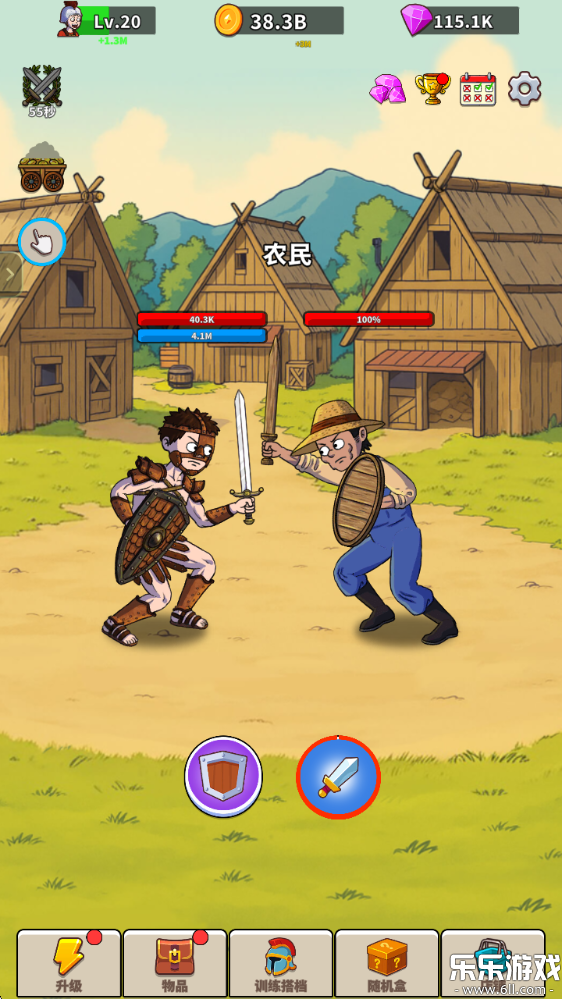Screen dimensions: 562x999
Task: Attack with the sword button
Action: [338, 777]
